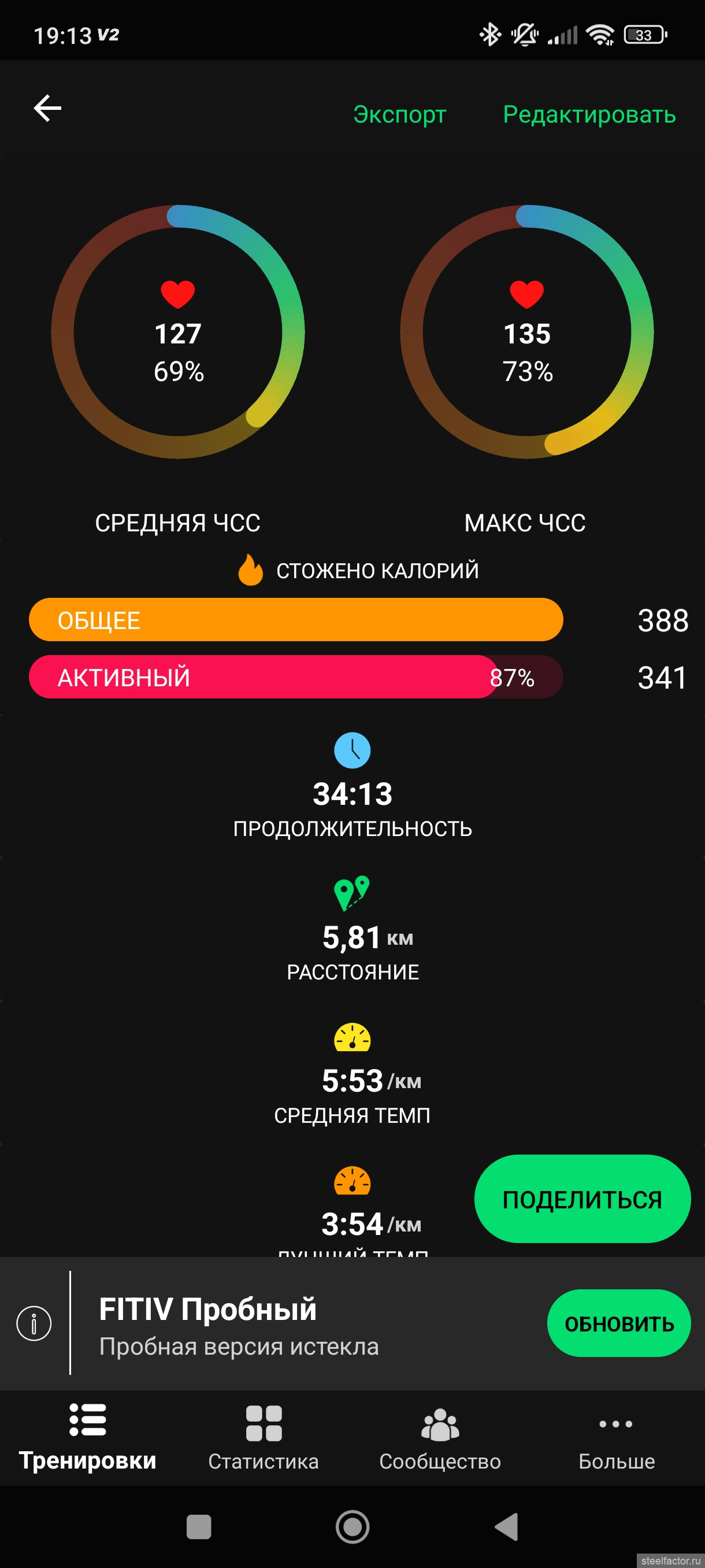Share the workout with ПОДЕЛИТЬСЯ
The width and height of the screenshot is (705, 1568).
point(581,1199)
